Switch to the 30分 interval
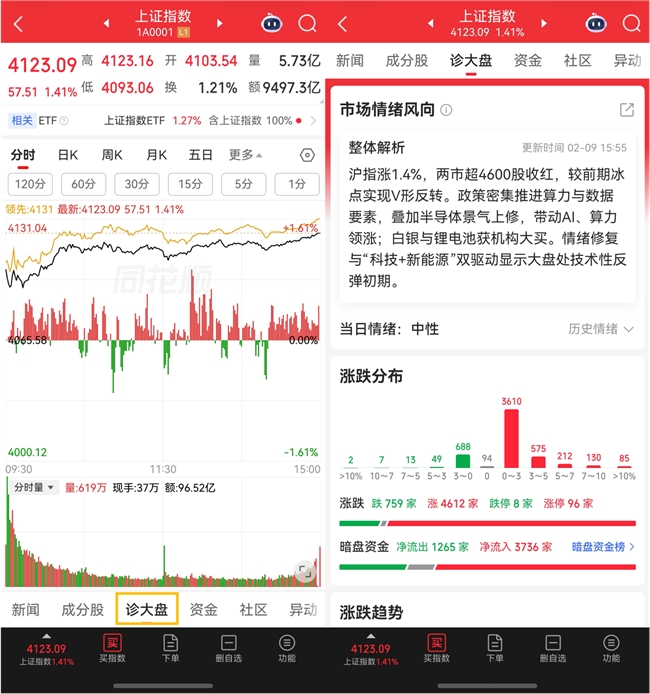This screenshot has width=650, height=694. pyautogui.click(x=137, y=184)
